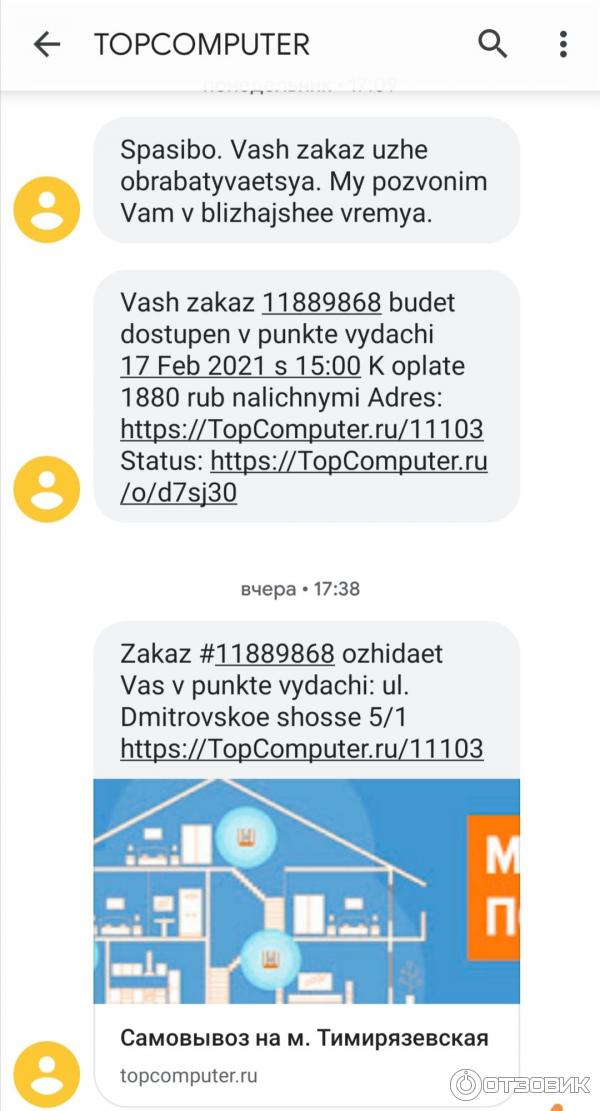This screenshot has width=600, height=1111.
Task: Tap the date 17 Feb 2021 s 15:00
Action: tap(240, 366)
